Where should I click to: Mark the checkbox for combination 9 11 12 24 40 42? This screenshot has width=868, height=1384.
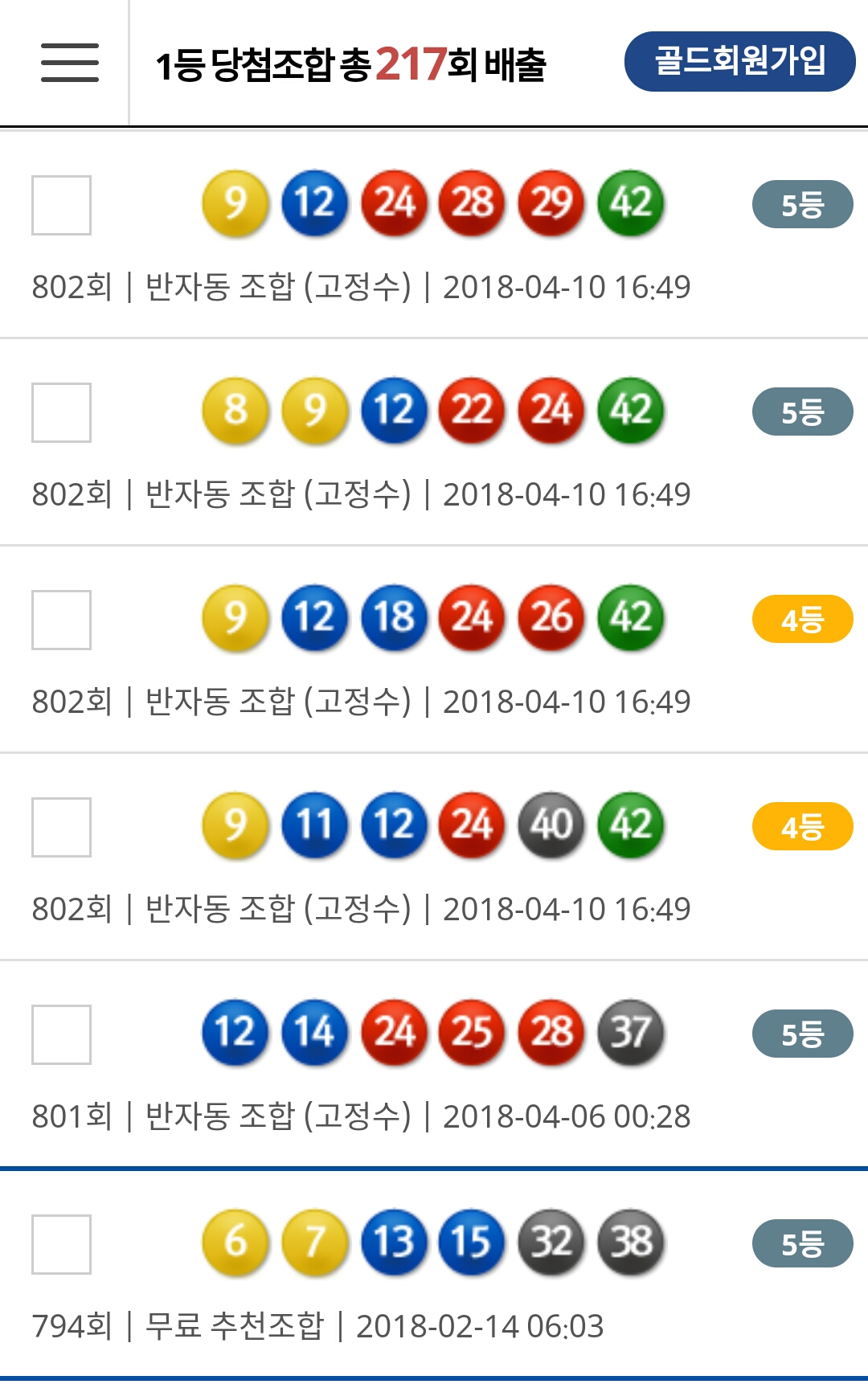pyautogui.click(x=61, y=827)
